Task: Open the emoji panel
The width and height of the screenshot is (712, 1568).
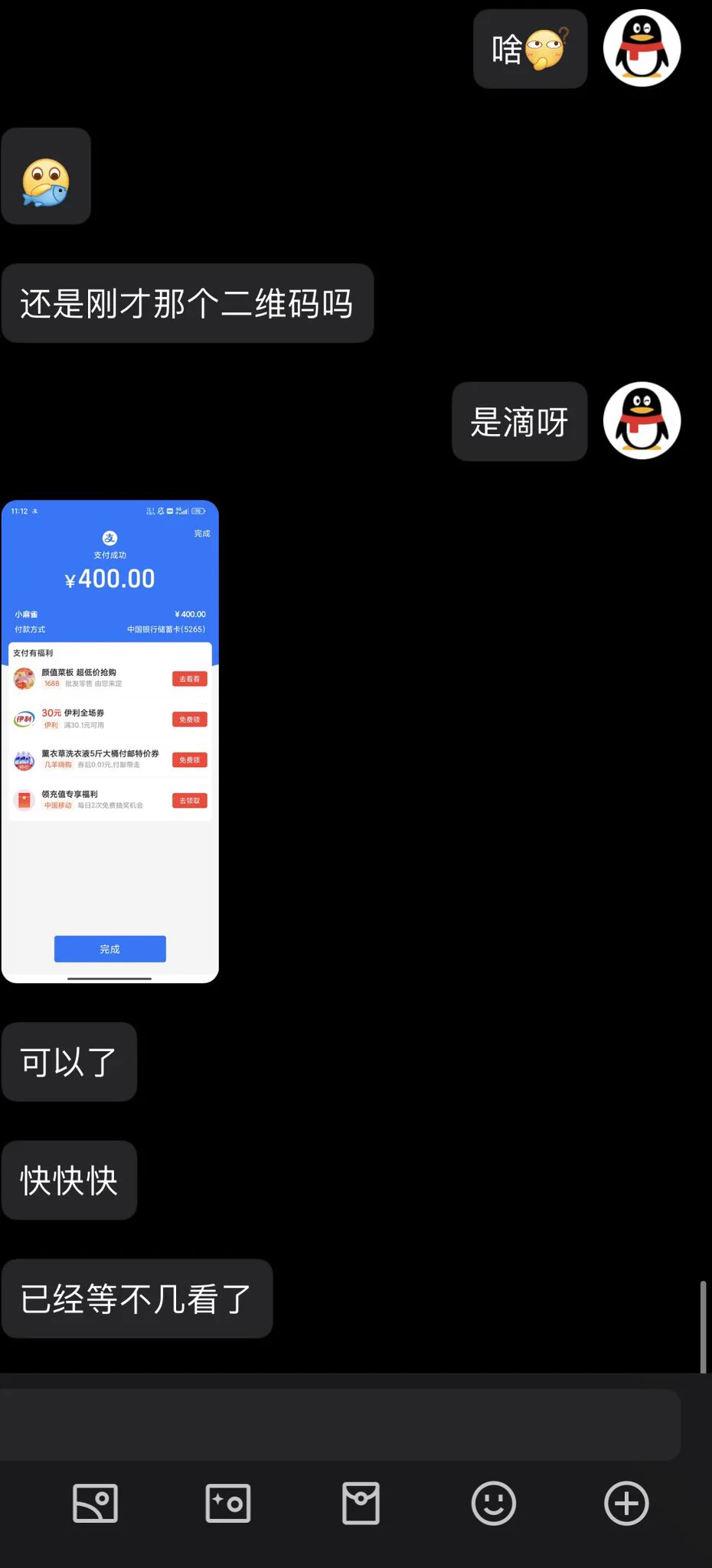Action: tap(494, 1503)
